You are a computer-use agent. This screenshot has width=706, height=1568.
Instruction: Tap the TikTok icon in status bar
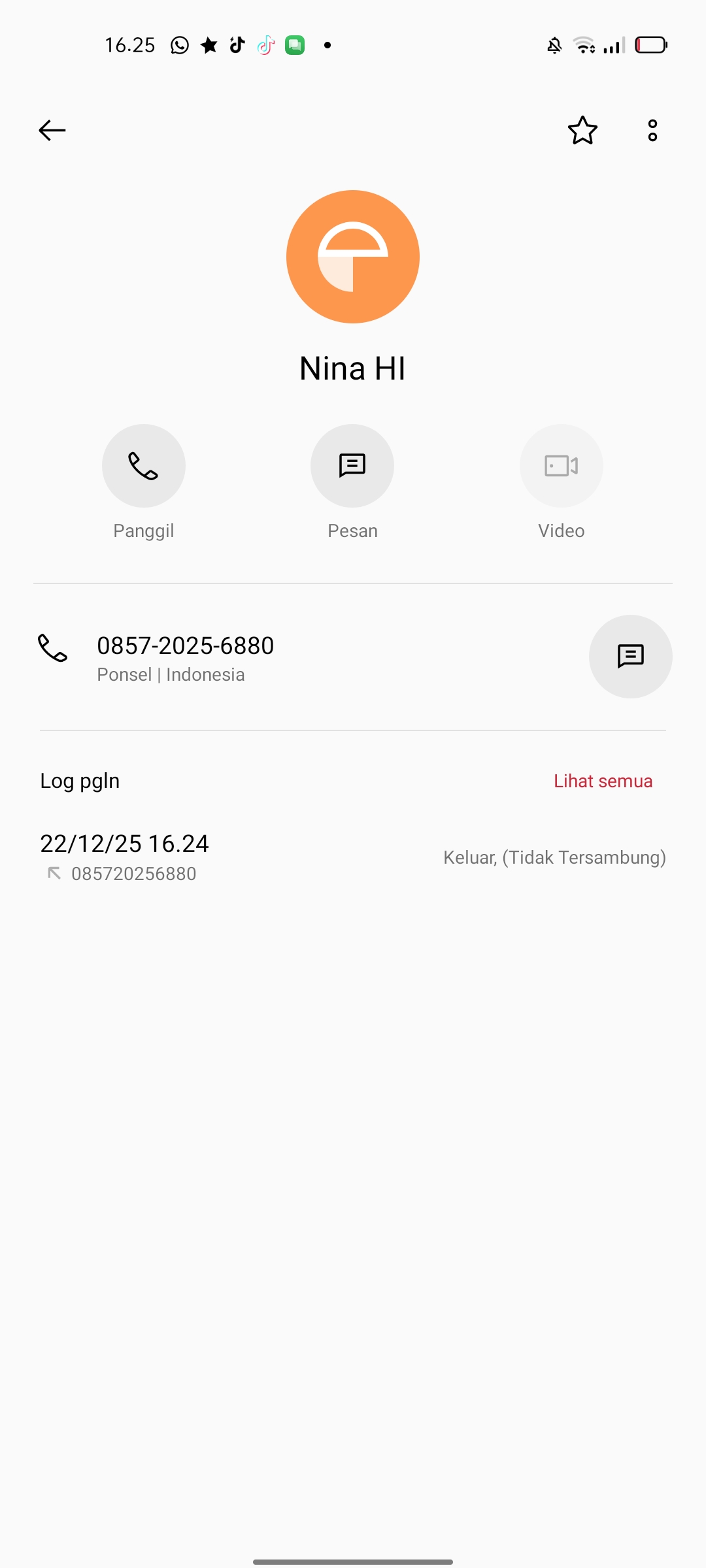[264, 44]
